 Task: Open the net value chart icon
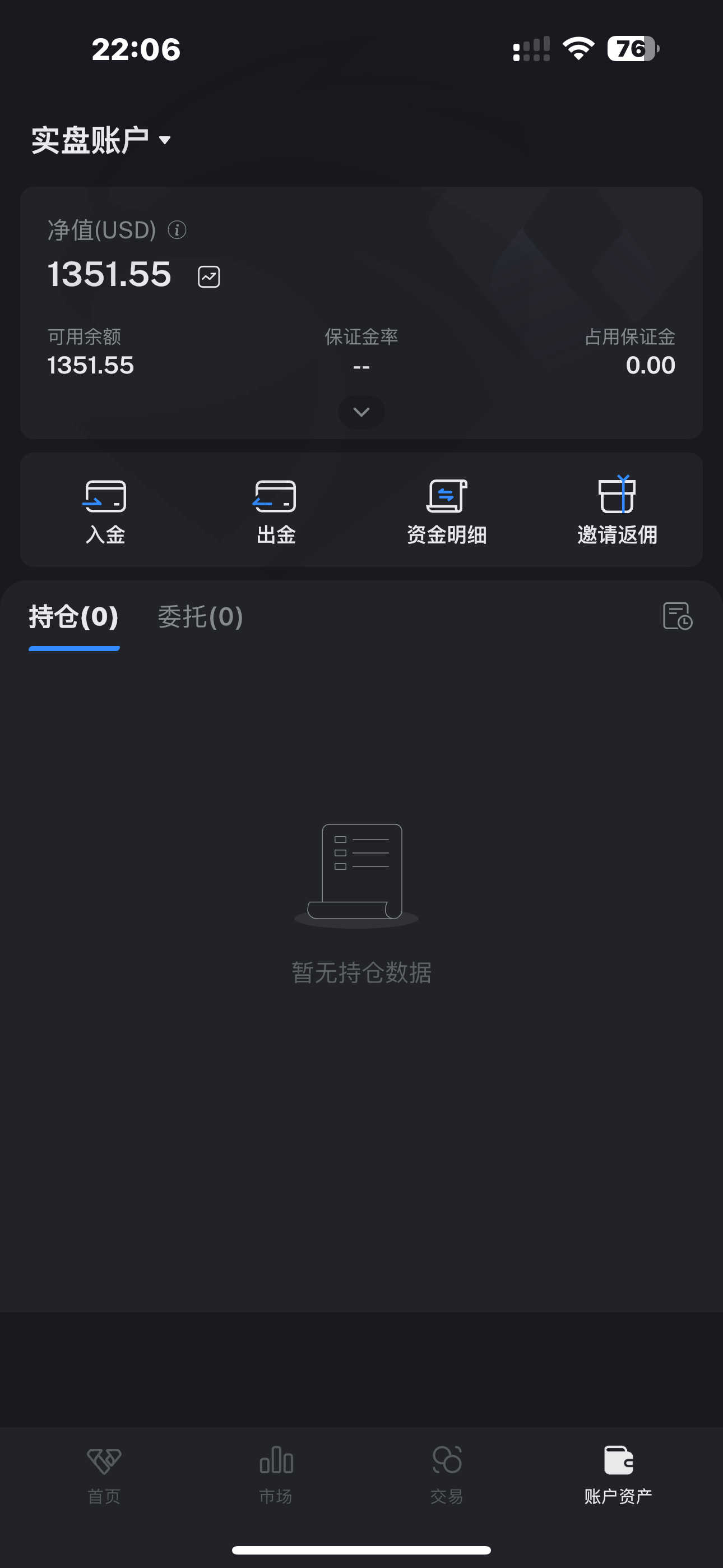208,277
